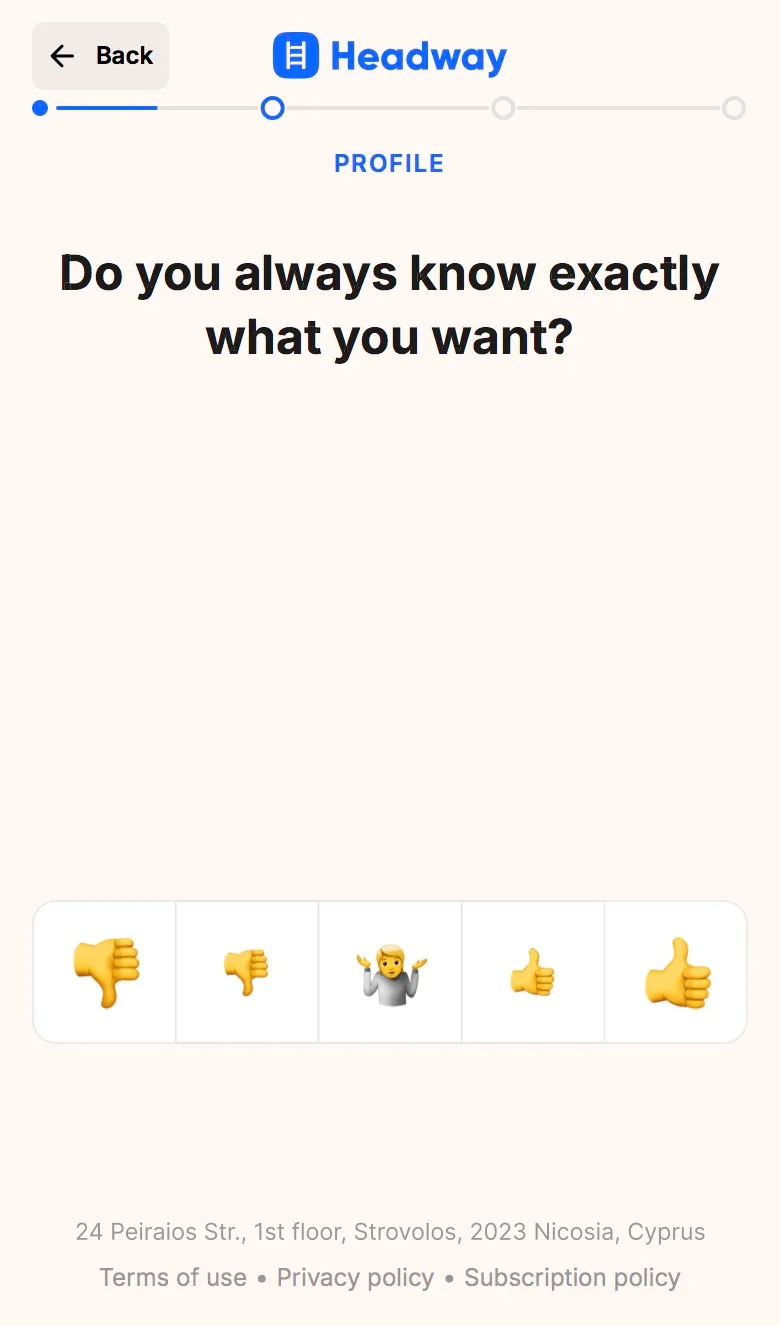Select the large thumbs down answer
The width and height of the screenshot is (780, 1326).
pos(105,972)
